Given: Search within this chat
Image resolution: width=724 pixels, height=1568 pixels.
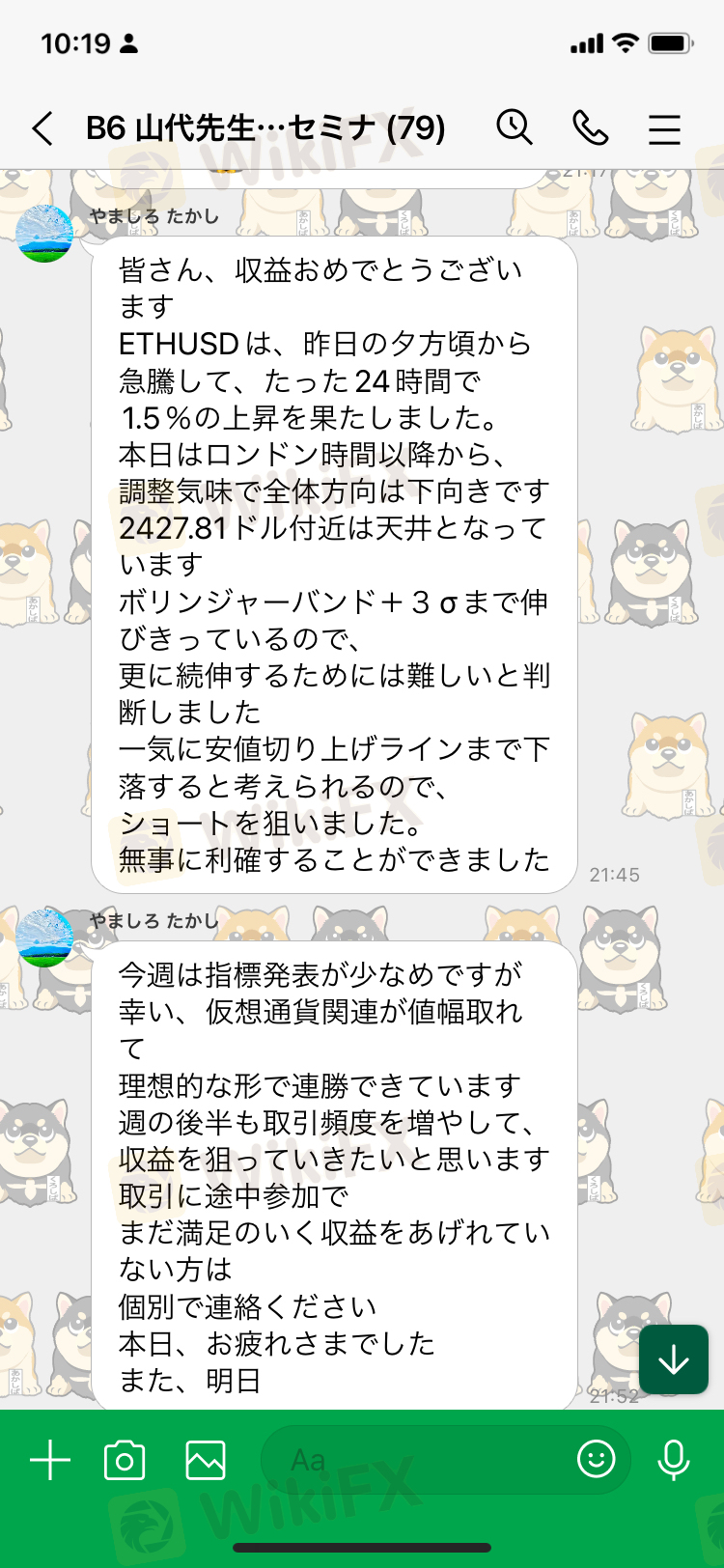Looking at the screenshot, I should coord(515,127).
